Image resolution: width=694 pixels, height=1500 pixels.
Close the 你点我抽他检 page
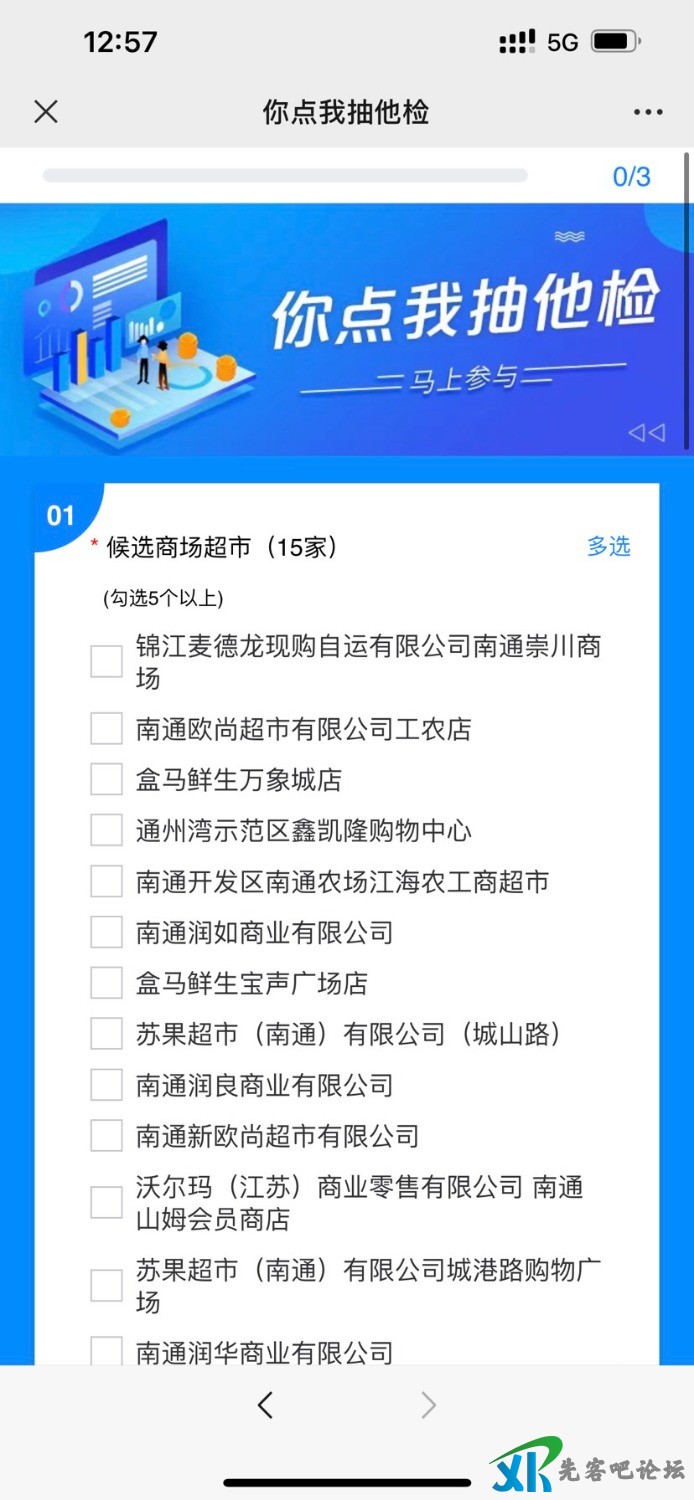[46, 112]
